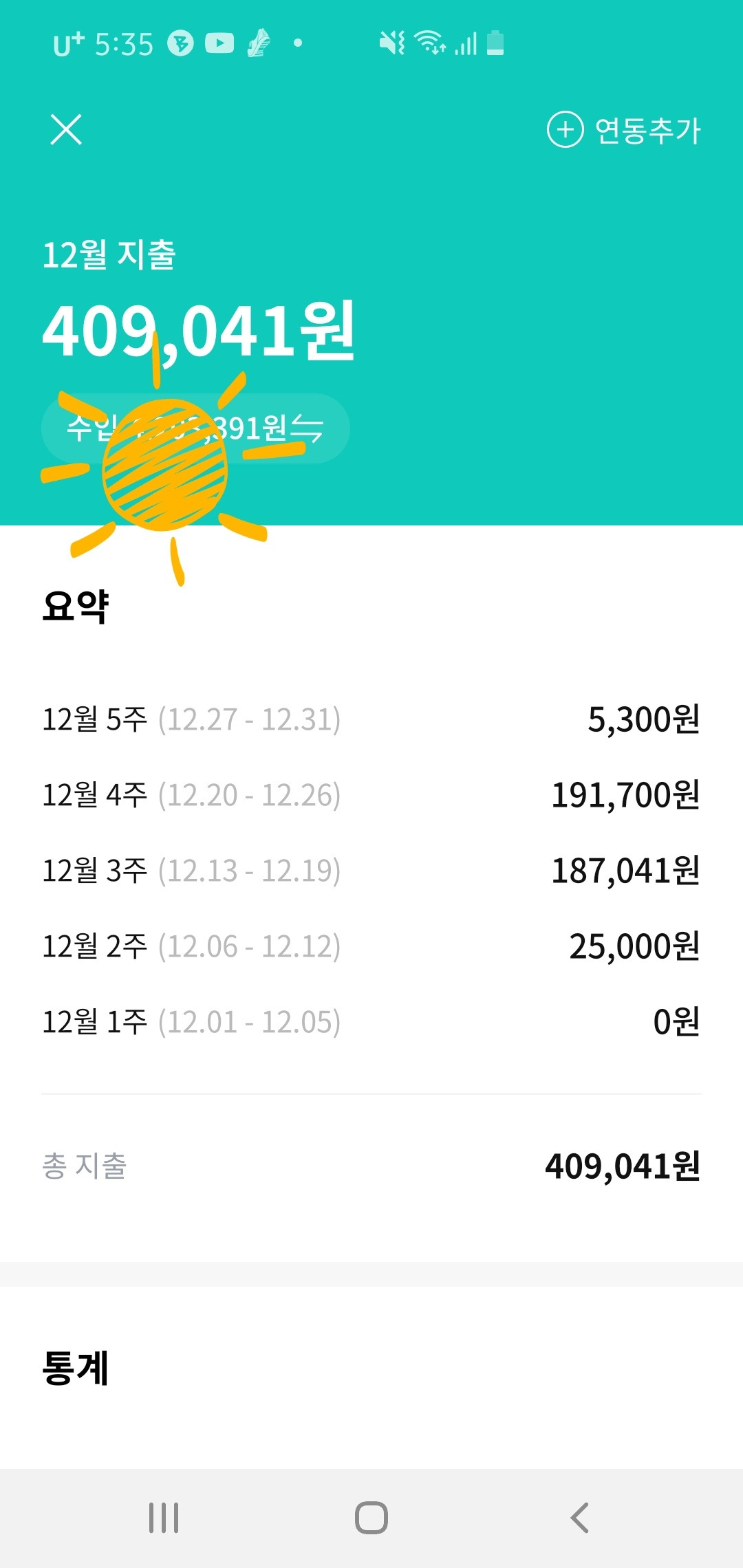Expand the 12월 4주 spending details
The width and height of the screenshot is (743, 1568).
tap(371, 795)
